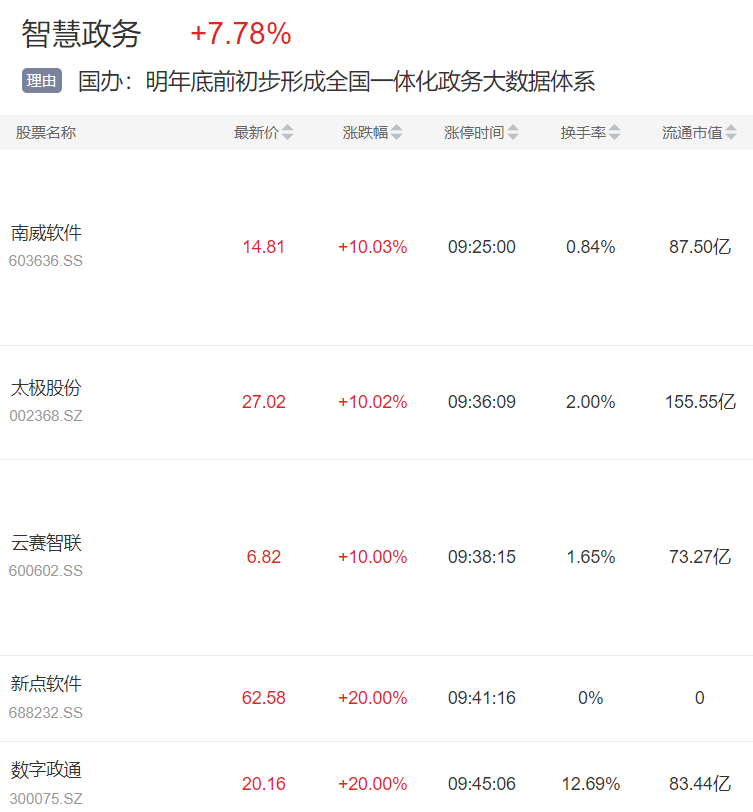
Task: Sort by 最新价 column
Action: (264, 133)
